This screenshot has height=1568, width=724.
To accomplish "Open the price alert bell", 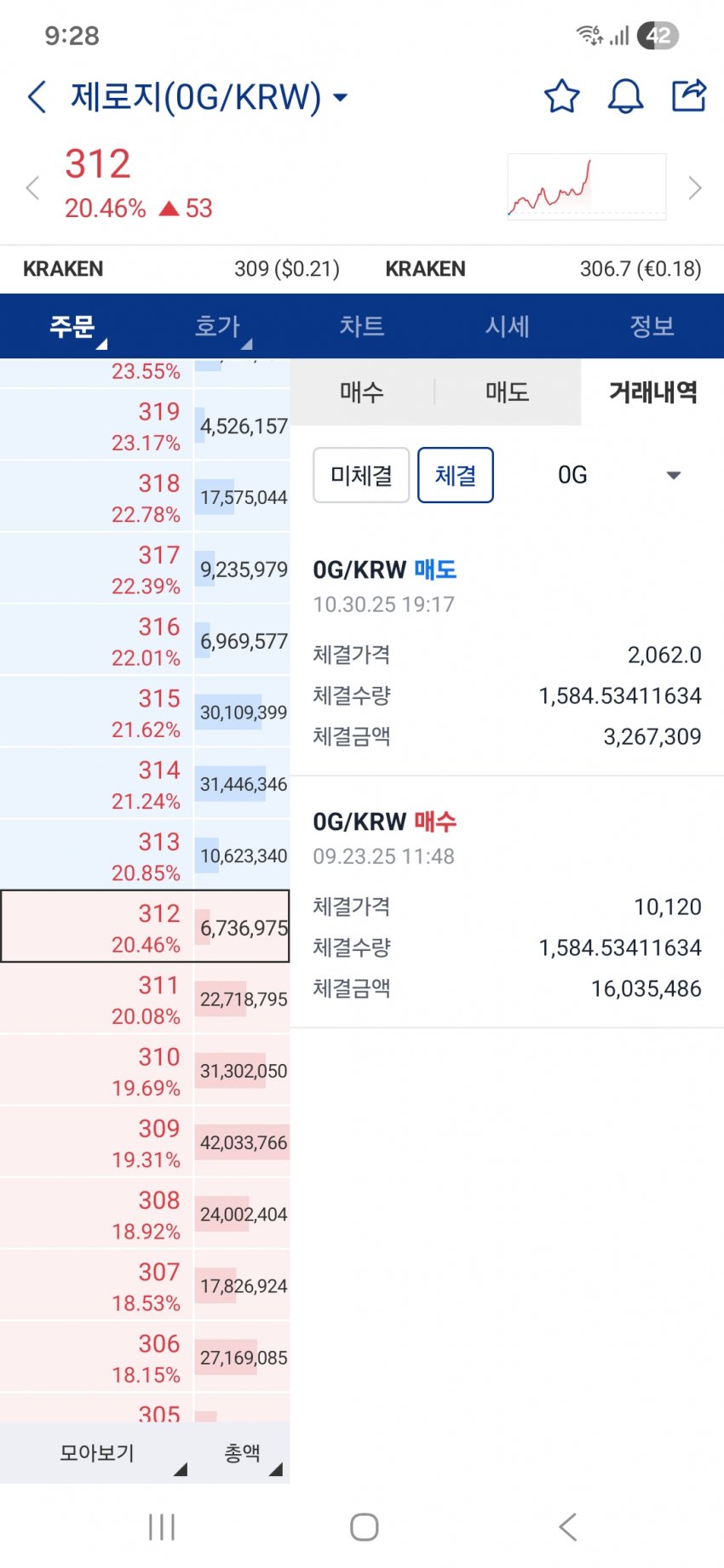I will [625, 96].
